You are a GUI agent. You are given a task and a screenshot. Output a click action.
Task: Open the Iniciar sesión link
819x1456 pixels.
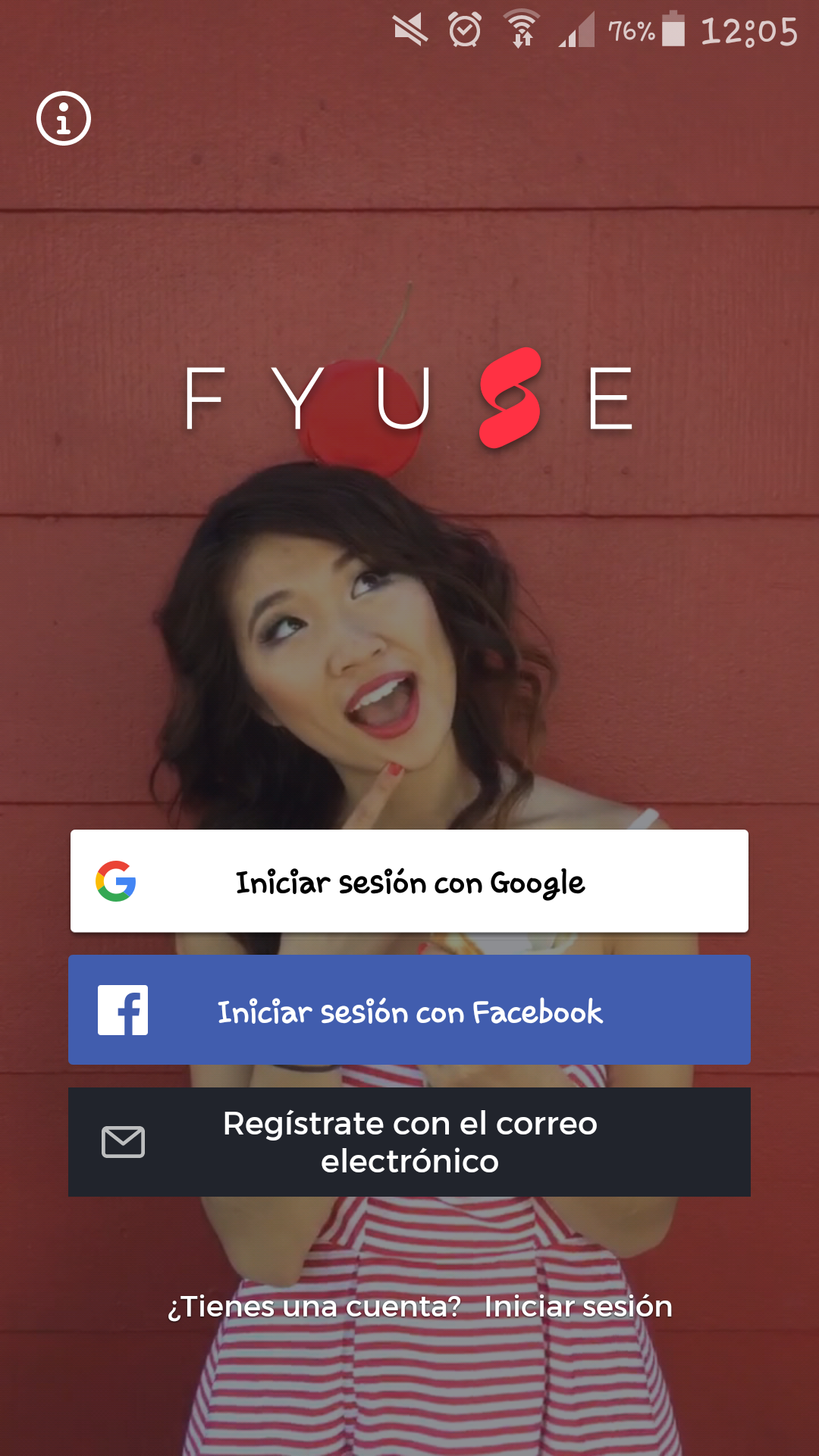[578, 1307]
